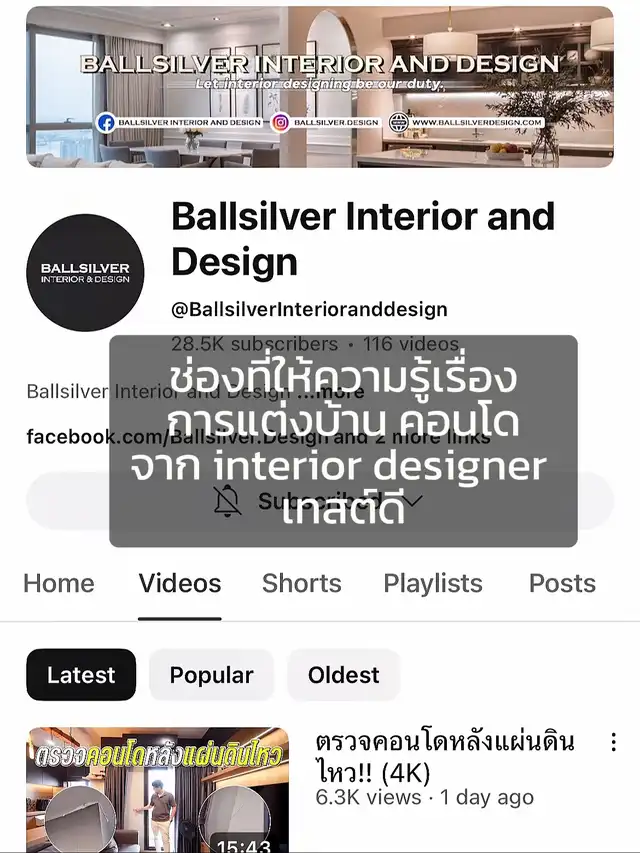Go to the Playlists tab

433,584
